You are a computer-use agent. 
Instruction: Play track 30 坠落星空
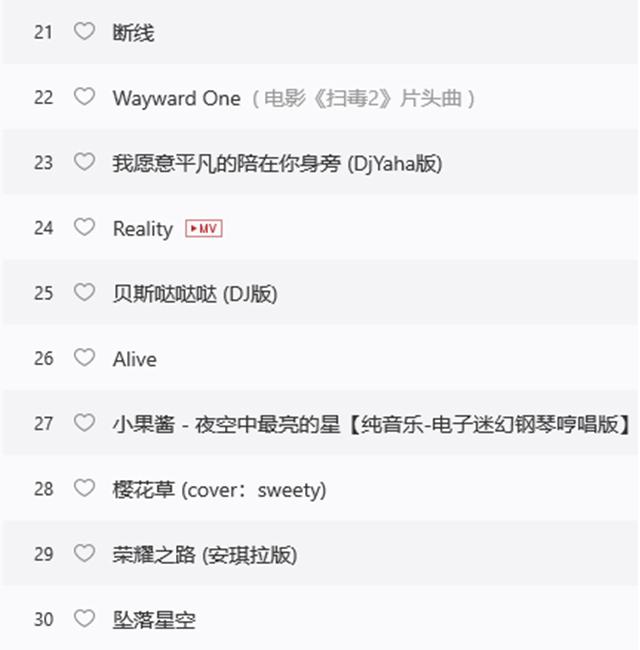[153, 620]
